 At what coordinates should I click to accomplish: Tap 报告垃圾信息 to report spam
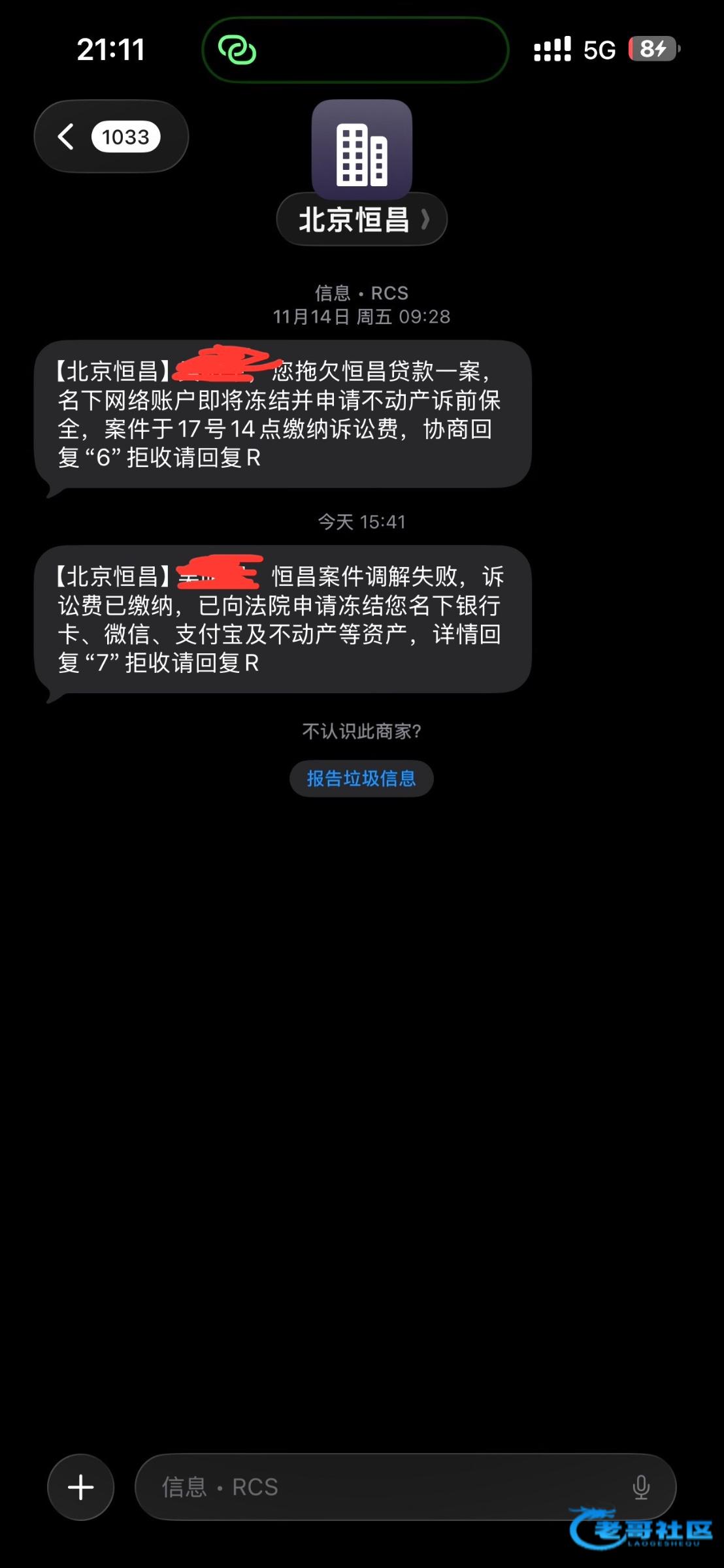pyautogui.click(x=361, y=778)
